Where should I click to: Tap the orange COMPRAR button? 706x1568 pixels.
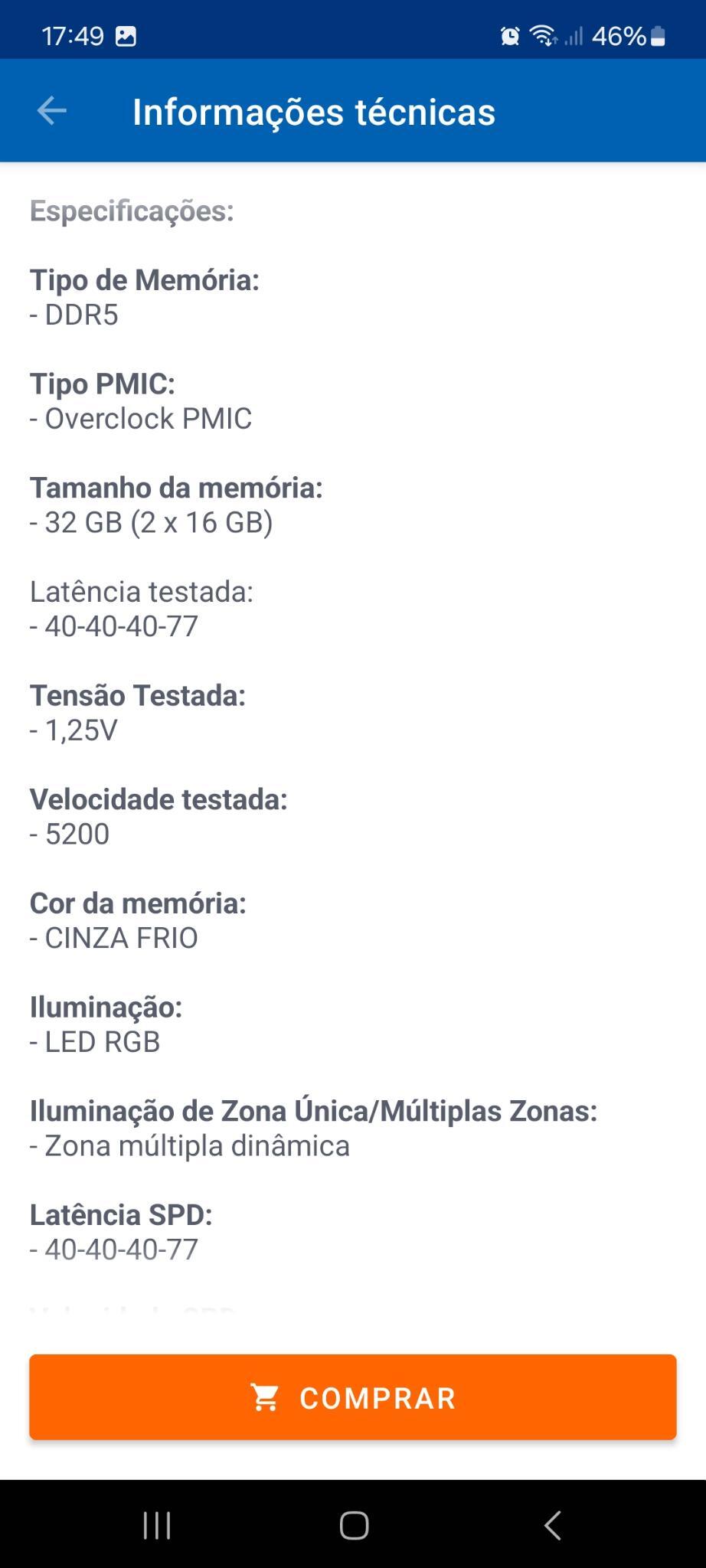353,1397
